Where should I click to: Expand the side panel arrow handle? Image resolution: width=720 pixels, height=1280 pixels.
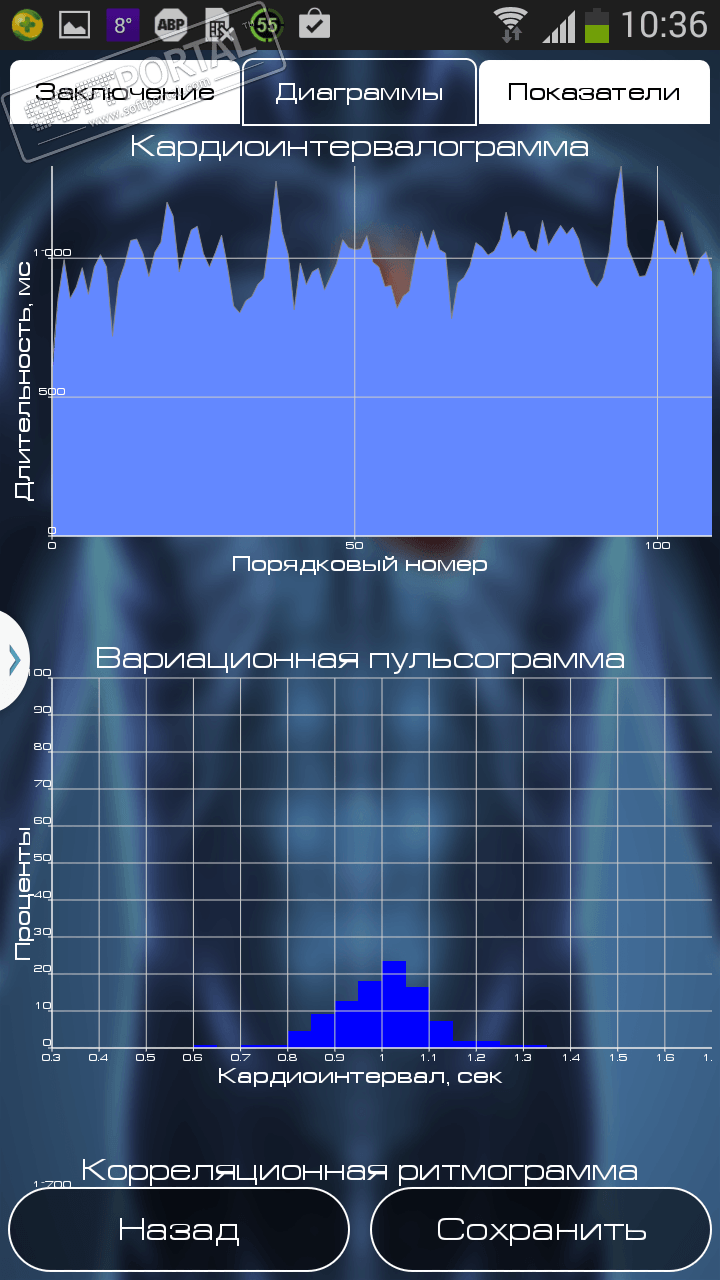13,660
